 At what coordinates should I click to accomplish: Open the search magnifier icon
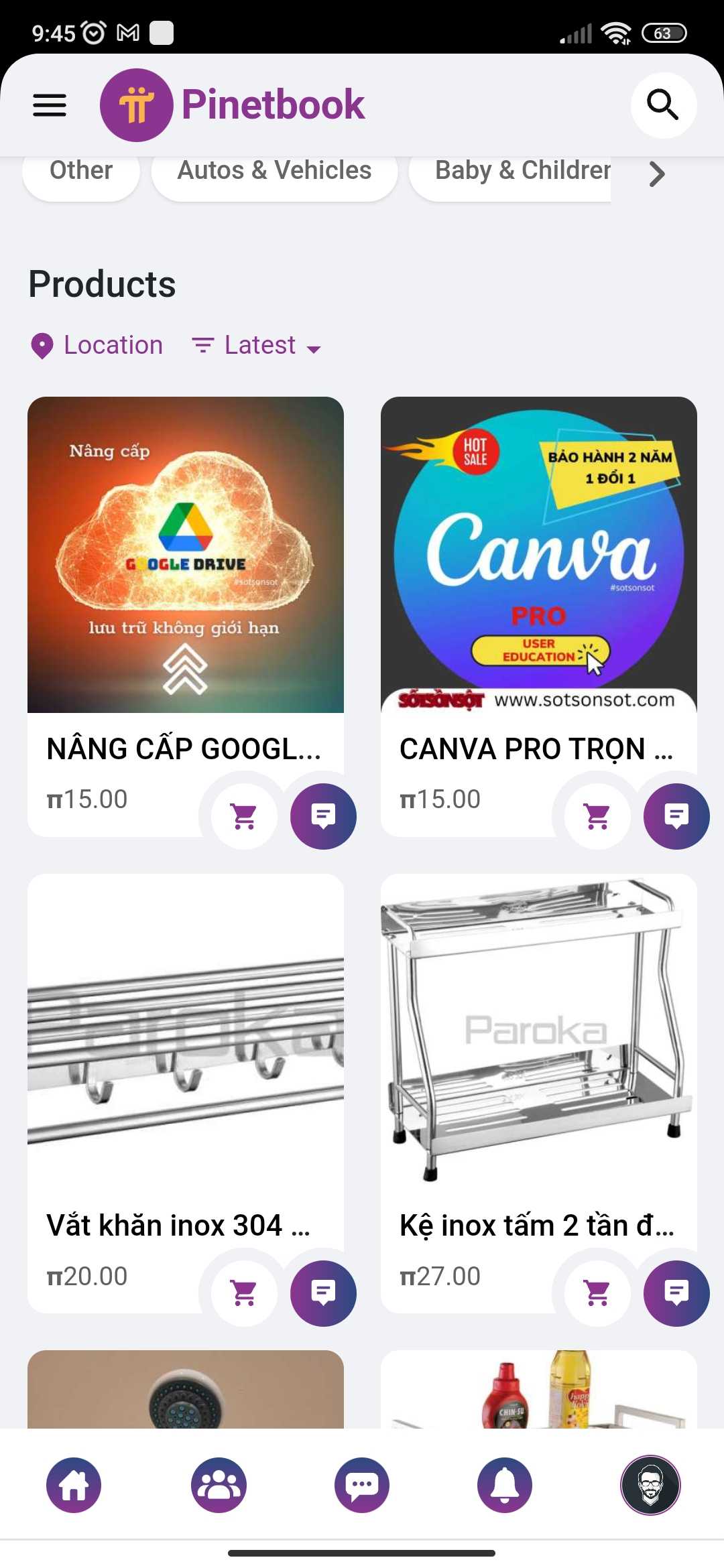click(663, 105)
